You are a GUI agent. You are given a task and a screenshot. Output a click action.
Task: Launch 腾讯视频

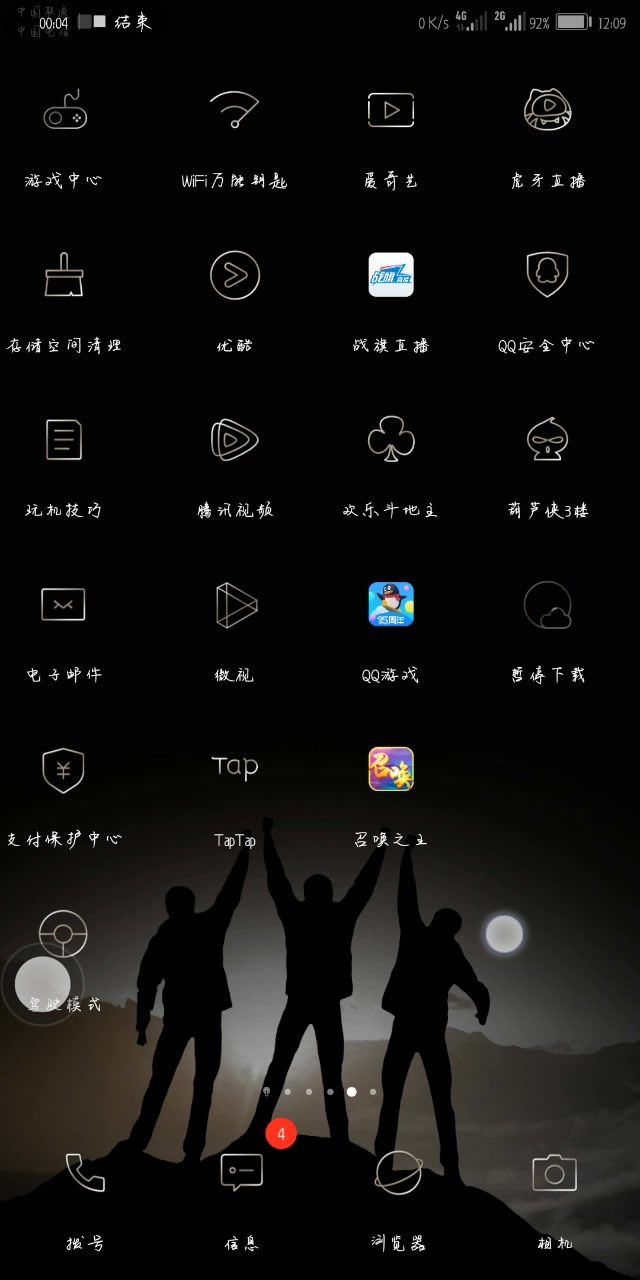tap(235, 440)
